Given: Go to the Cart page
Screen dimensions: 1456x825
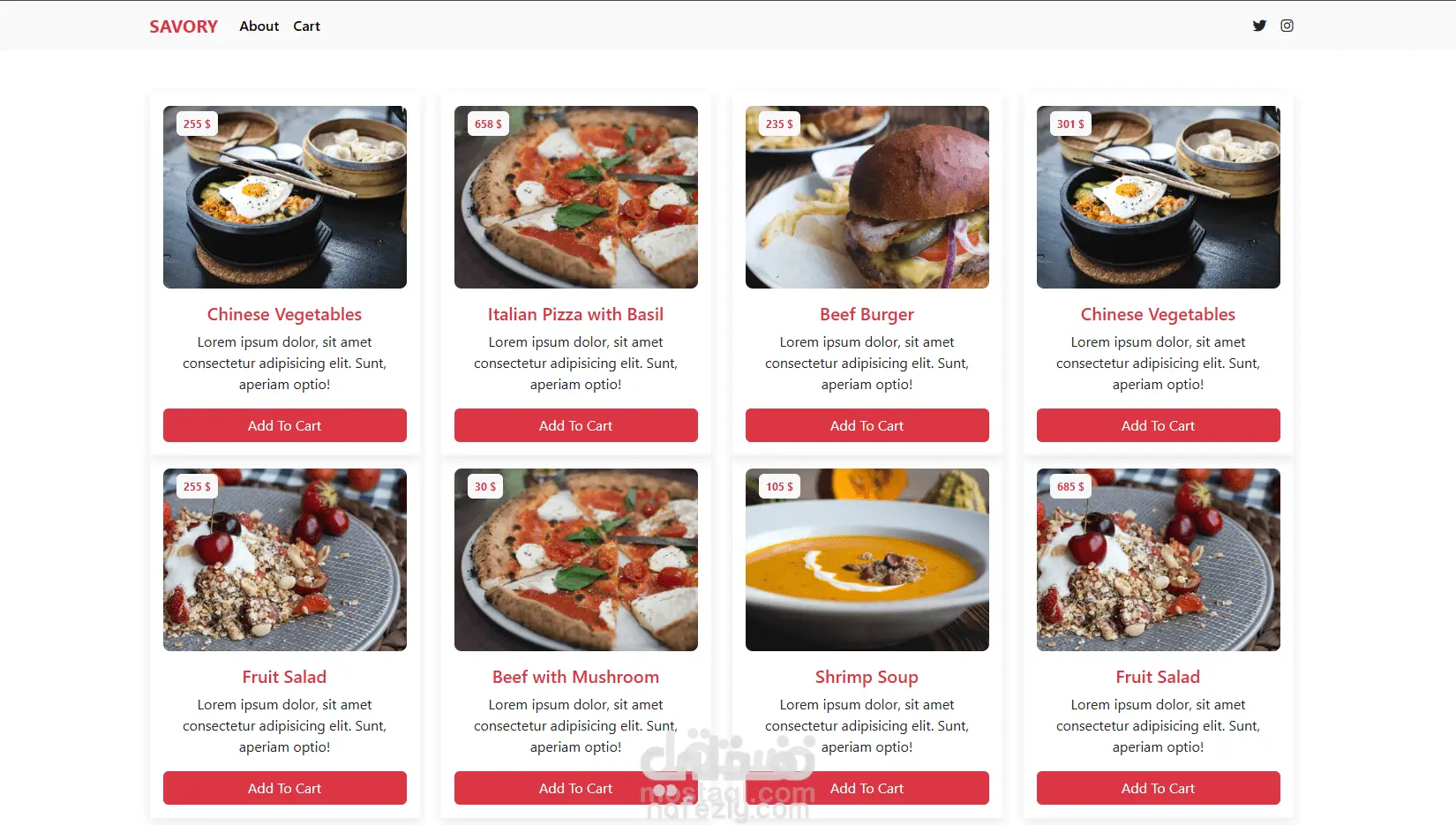Looking at the screenshot, I should [x=306, y=26].
